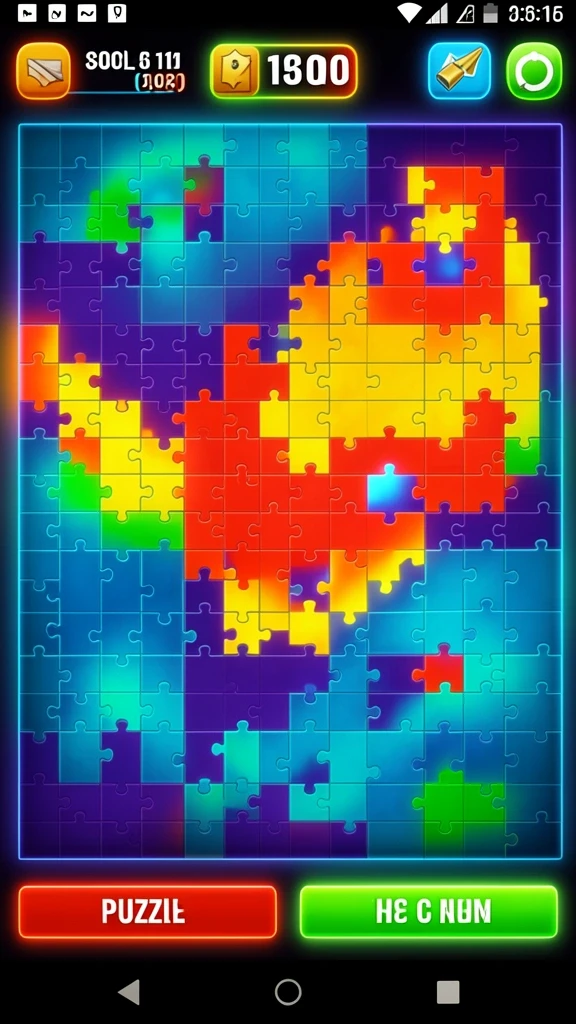The image size is (576, 1024).
Task: Tap the red PUZZIŁ button
Action: [x=148, y=912]
